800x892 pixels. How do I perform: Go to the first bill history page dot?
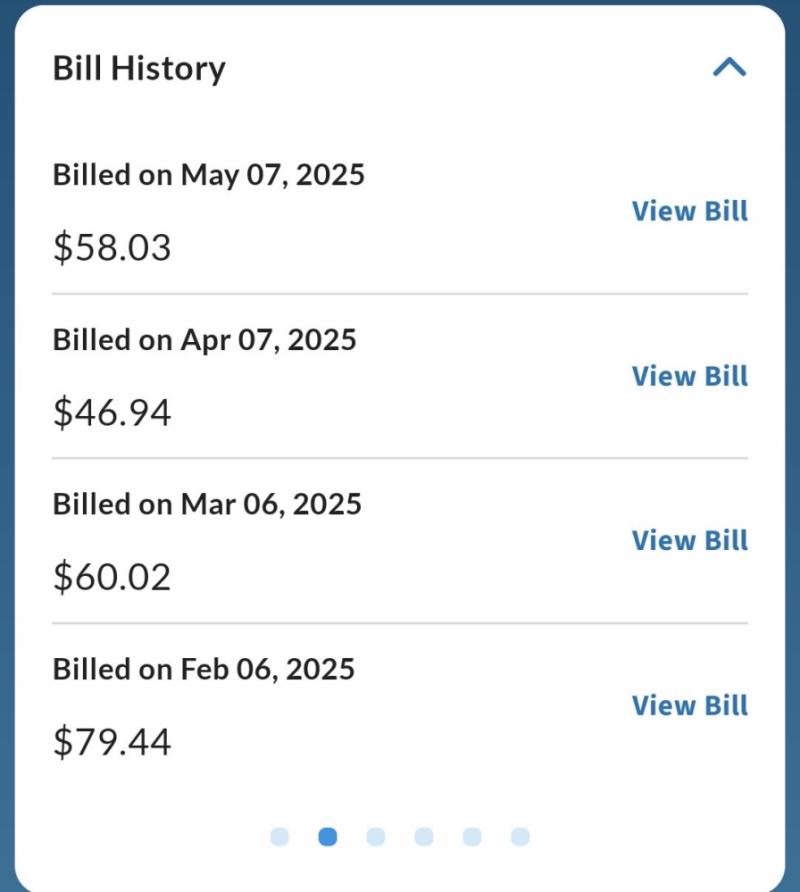(x=280, y=836)
